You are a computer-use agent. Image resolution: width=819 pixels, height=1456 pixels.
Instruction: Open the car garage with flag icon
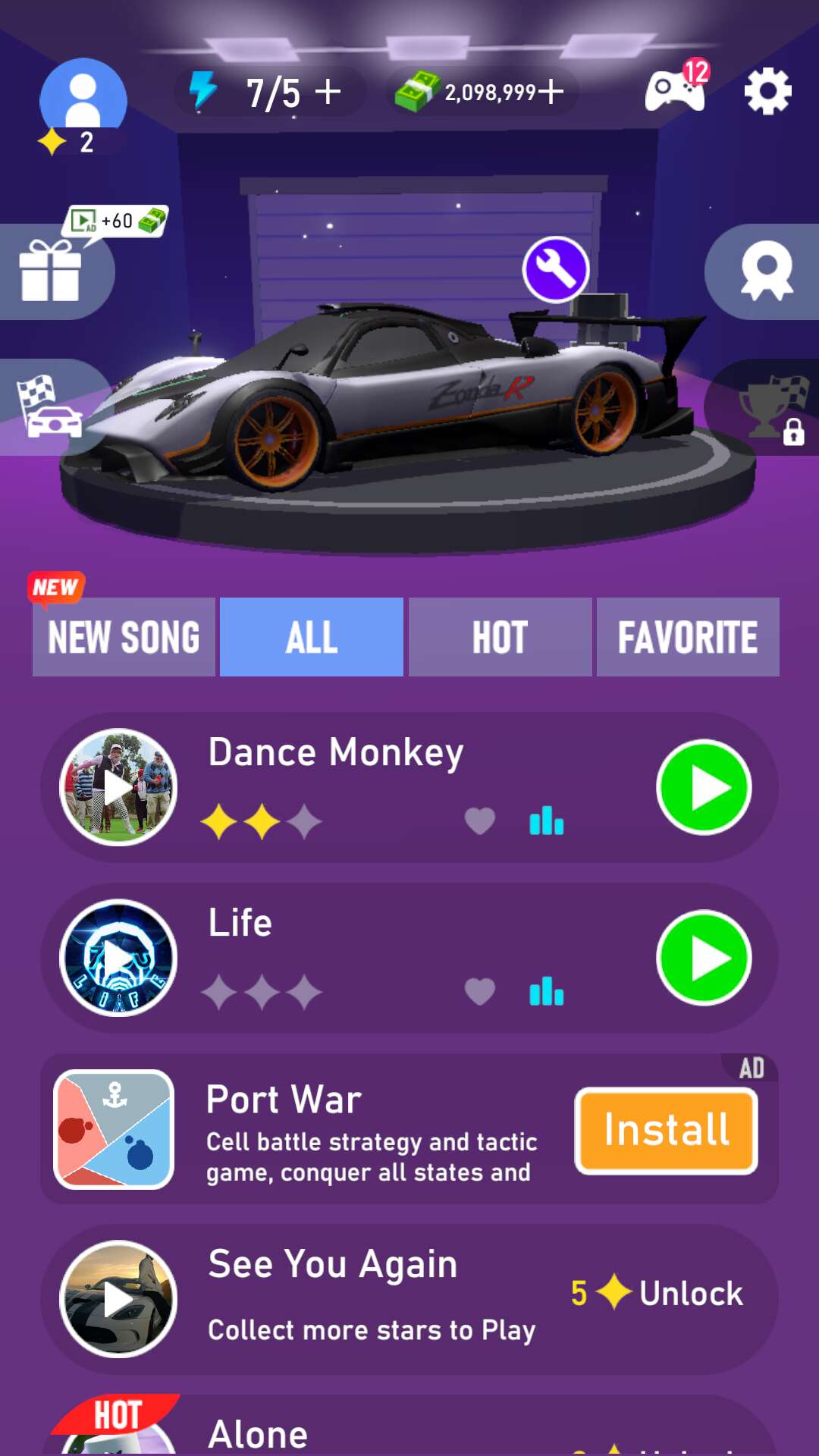[x=49, y=408]
